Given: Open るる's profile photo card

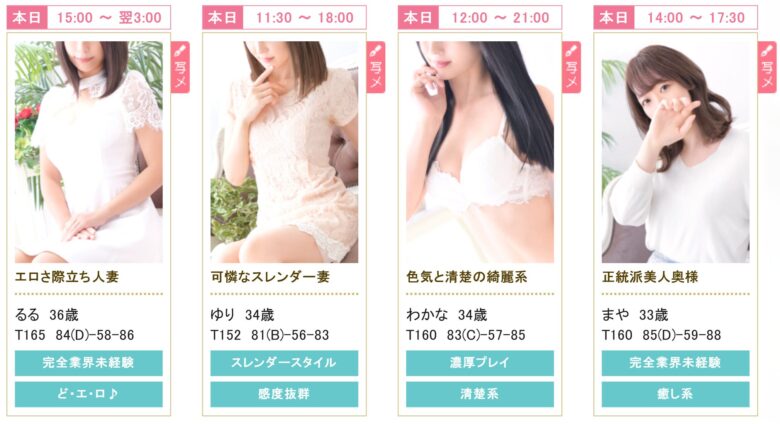Looking at the screenshot, I should [88, 152].
